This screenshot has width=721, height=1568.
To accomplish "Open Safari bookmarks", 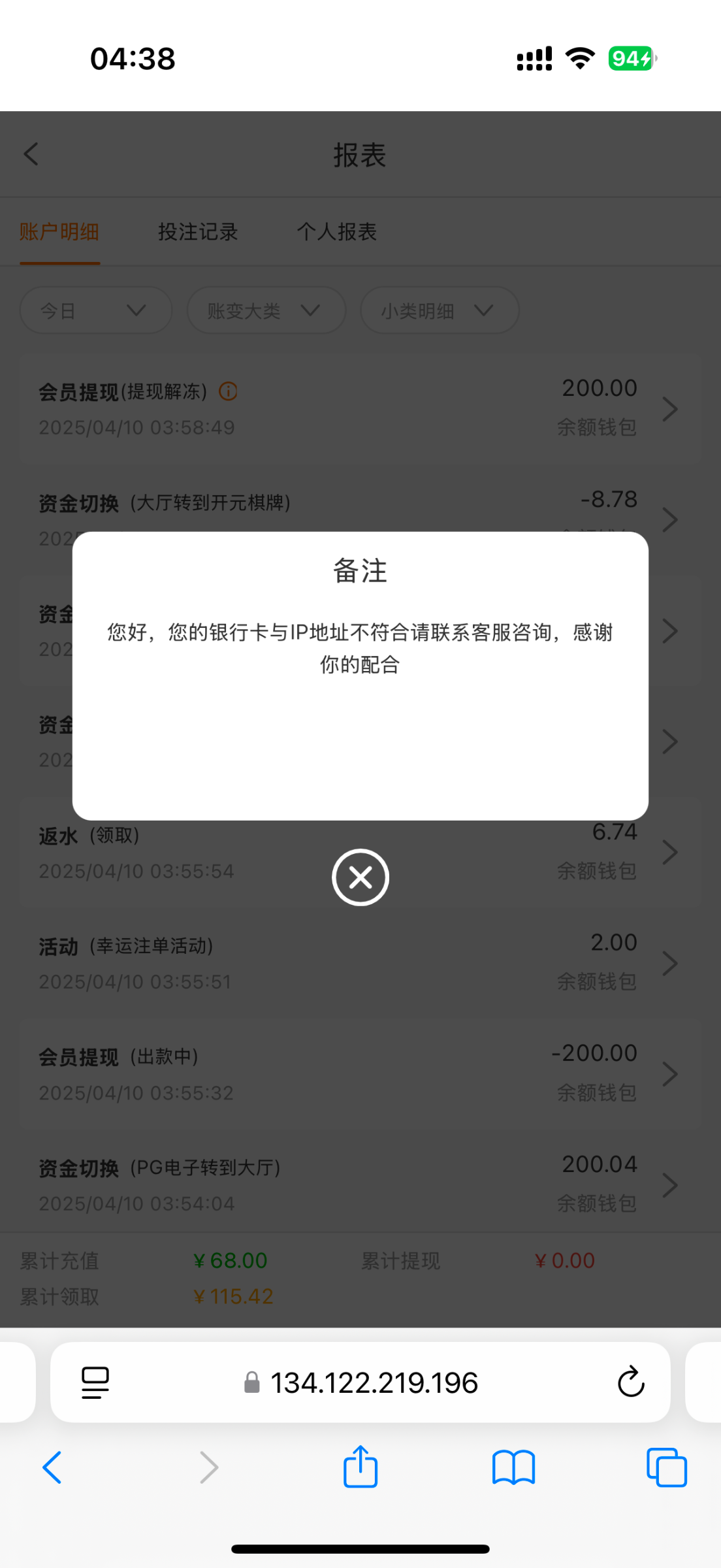I will click(x=514, y=1468).
